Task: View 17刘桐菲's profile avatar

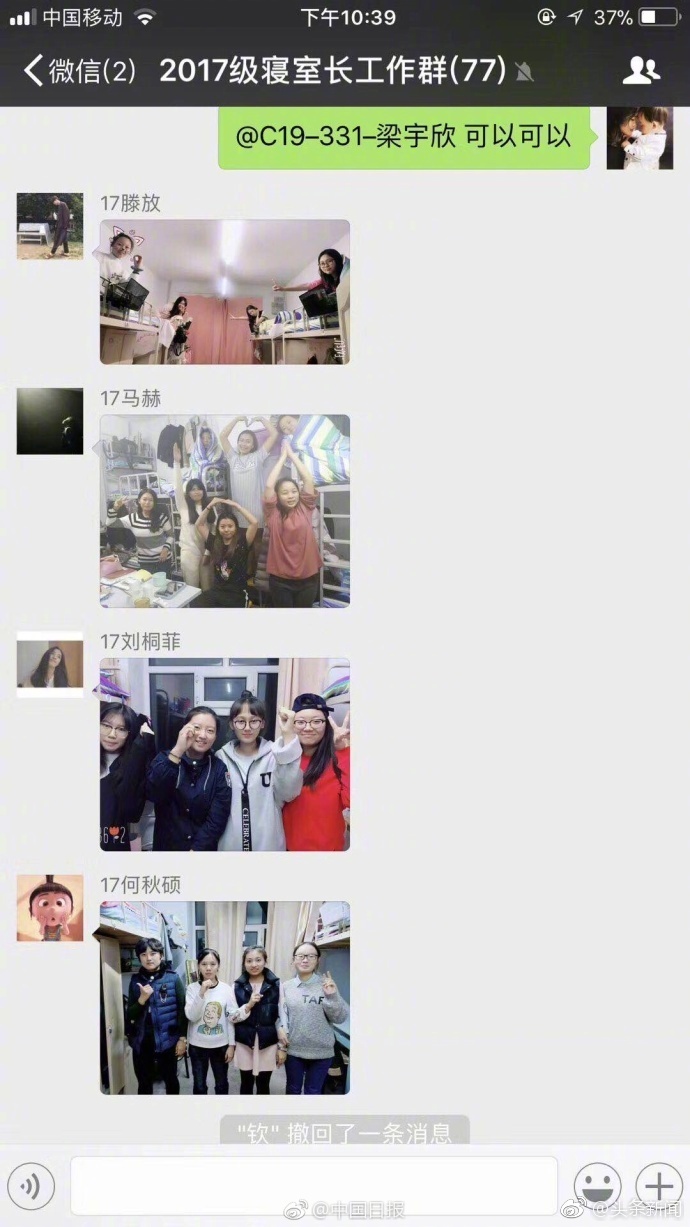Action: point(50,664)
